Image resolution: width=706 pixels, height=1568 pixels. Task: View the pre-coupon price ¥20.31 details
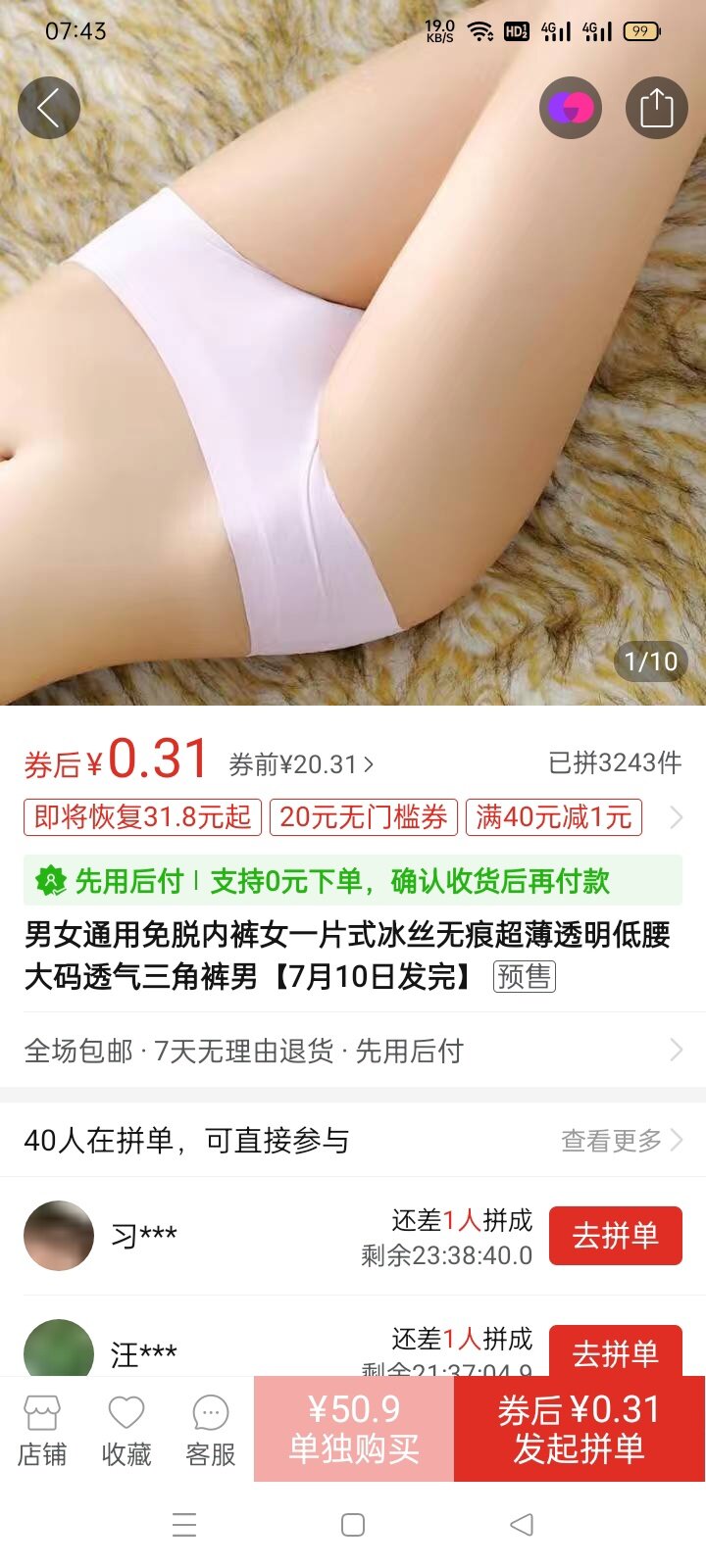coord(301,764)
